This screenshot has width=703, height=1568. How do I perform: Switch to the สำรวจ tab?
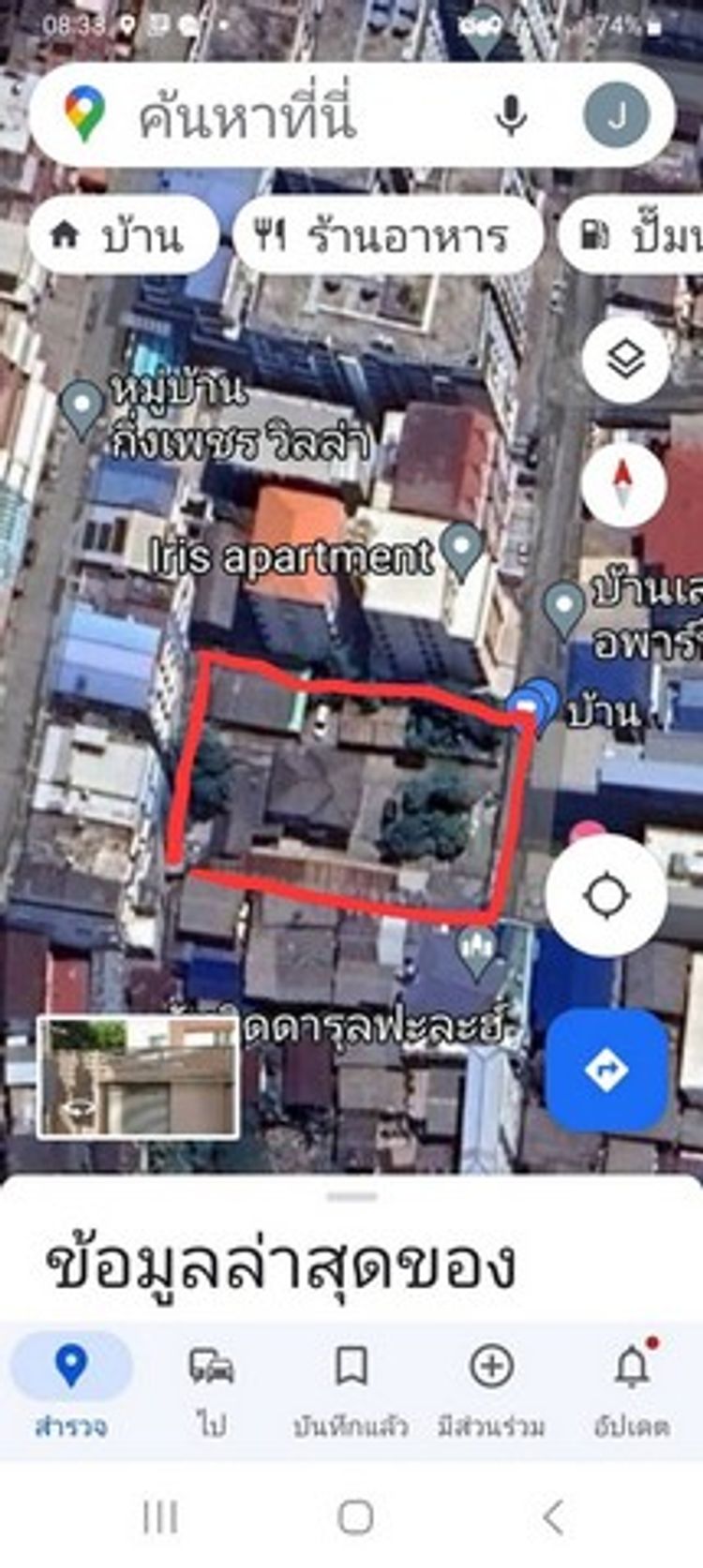(71, 1386)
